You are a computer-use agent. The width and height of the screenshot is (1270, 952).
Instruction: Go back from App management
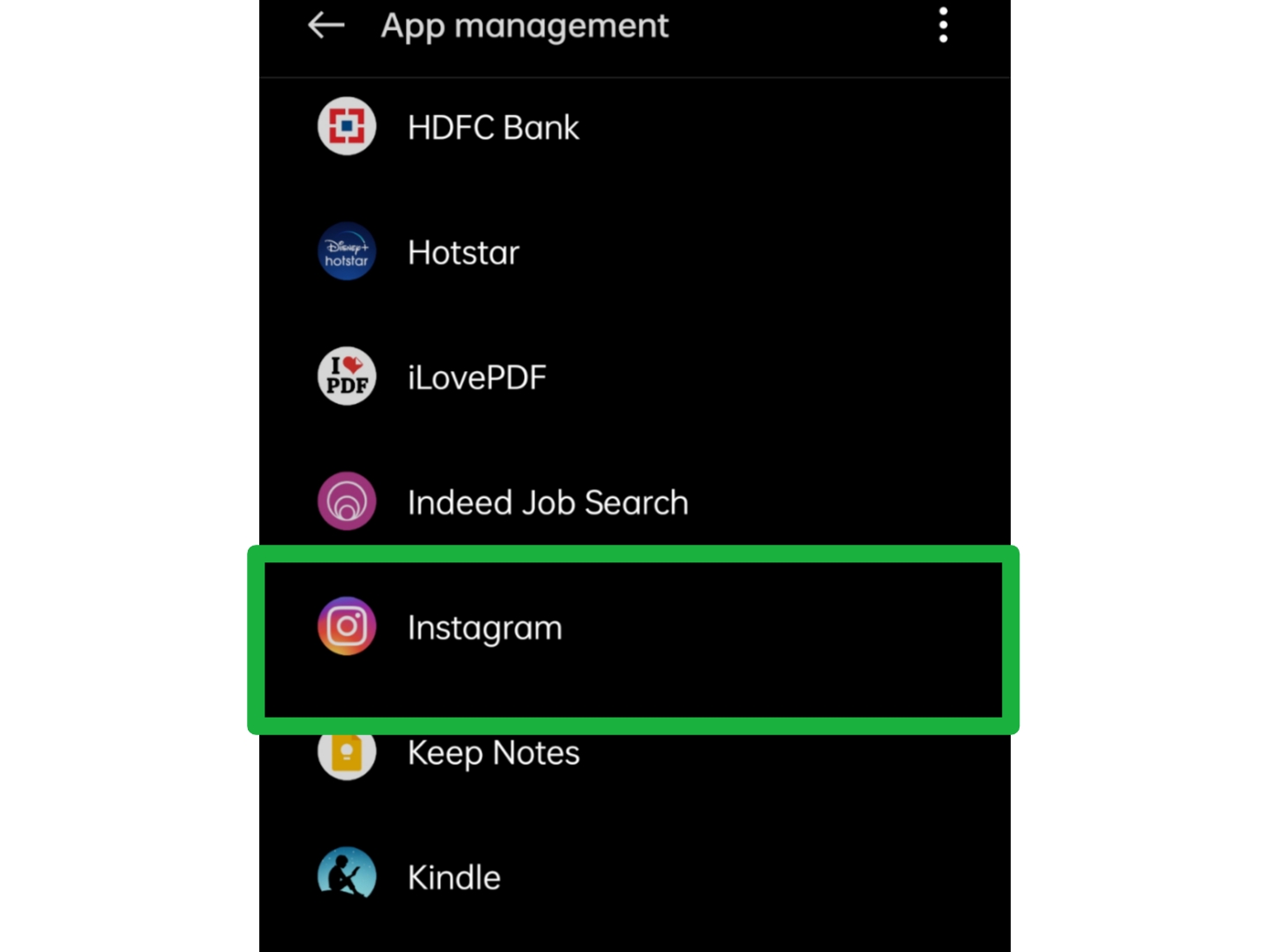pyautogui.click(x=325, y=26)
